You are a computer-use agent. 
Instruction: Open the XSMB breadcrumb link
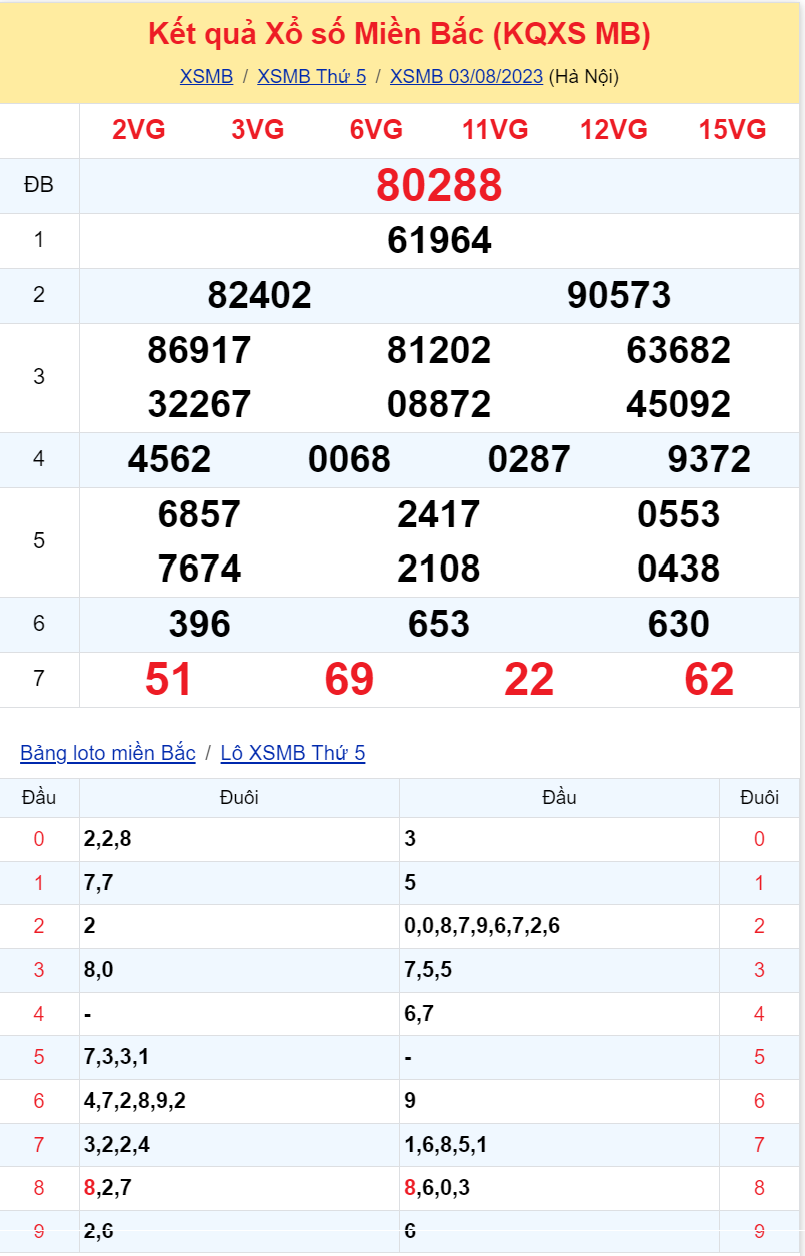pos(206,77)
